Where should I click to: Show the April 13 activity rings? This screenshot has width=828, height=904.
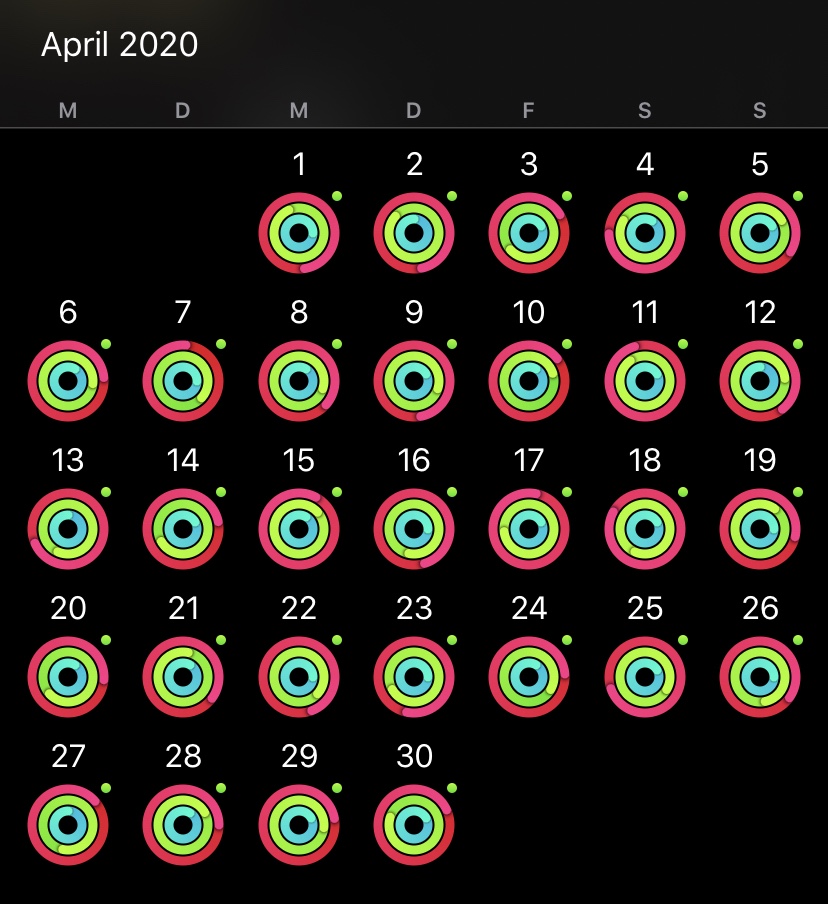(68, 529)
